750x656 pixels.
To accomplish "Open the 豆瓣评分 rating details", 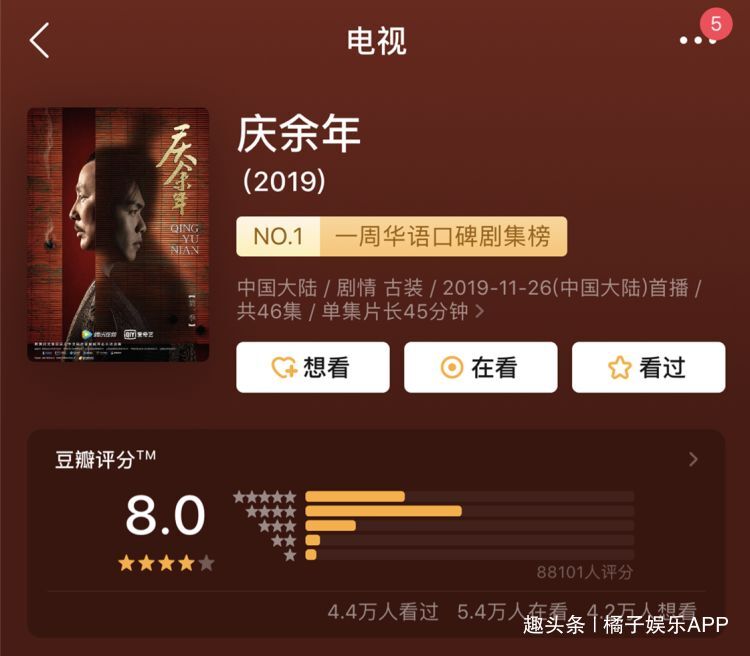I will [692, 460].
